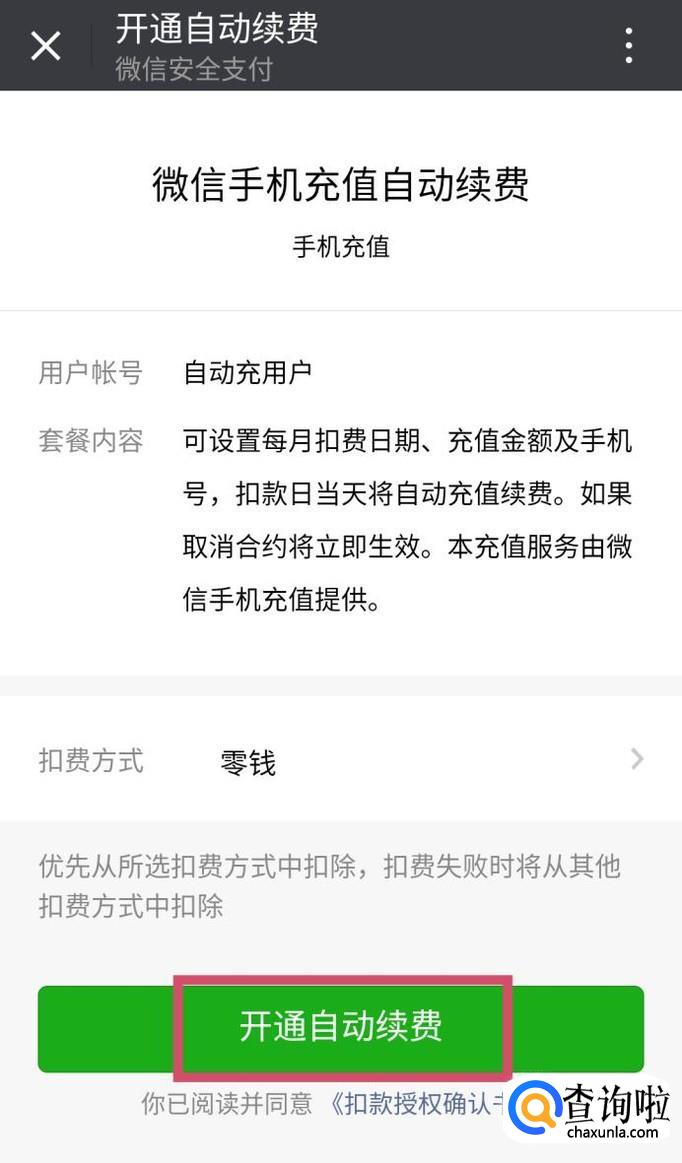
Task: Open the three-dot overflow menu
Action: click(628, 45)
